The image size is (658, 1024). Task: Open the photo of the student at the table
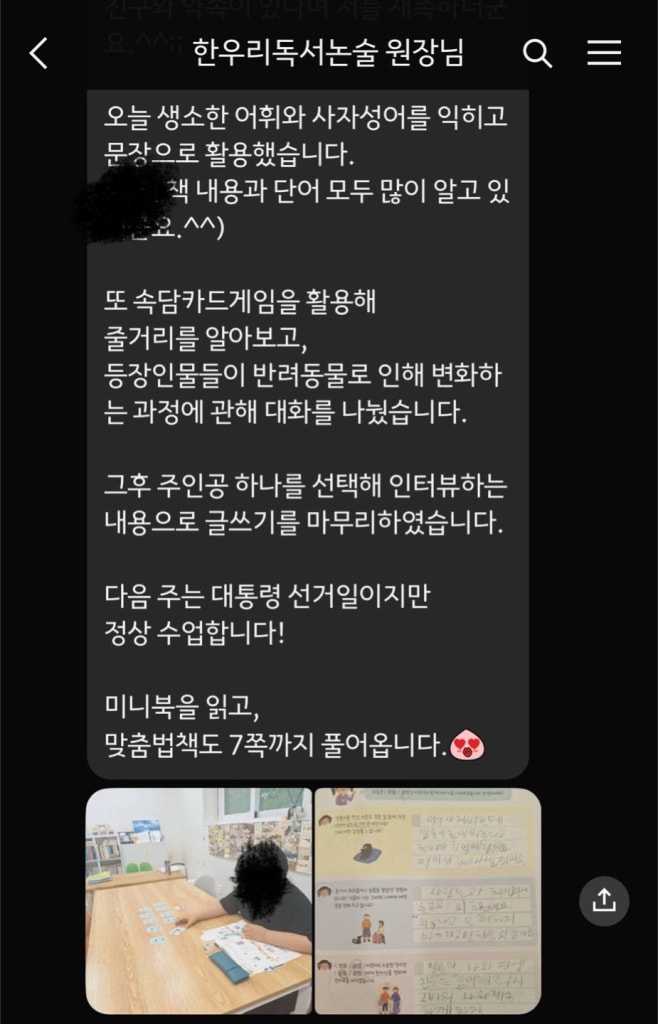point(199,901)
